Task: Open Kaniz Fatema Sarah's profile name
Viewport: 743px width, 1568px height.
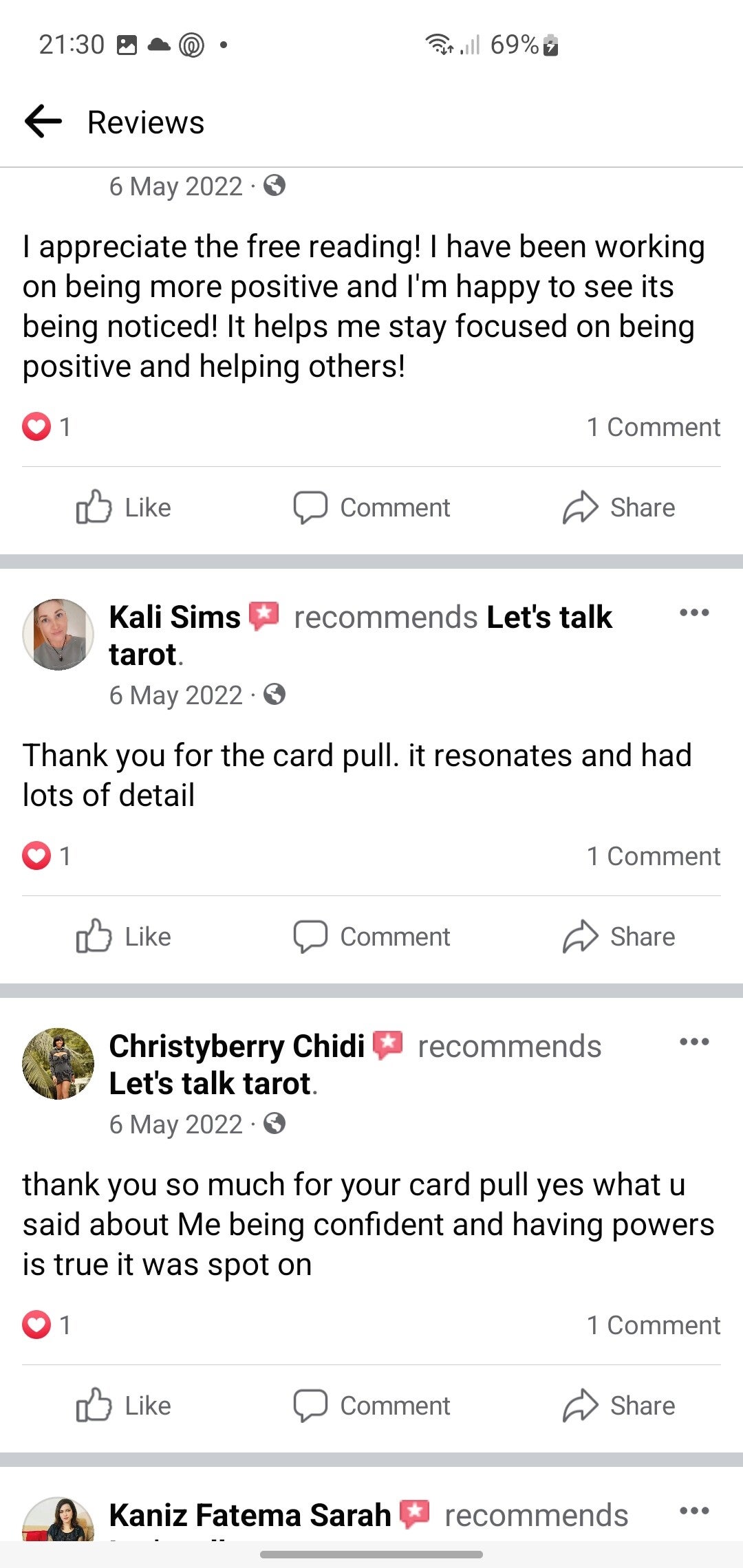Action: (250, 1515)
